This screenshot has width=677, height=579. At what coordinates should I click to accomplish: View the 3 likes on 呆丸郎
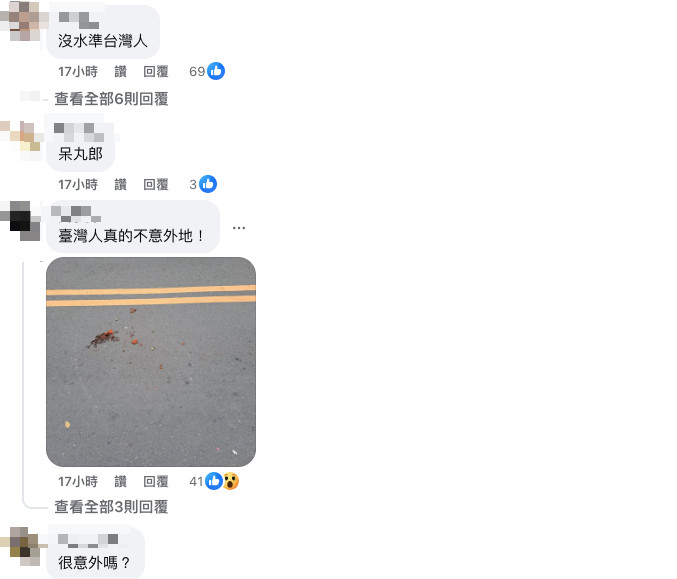203,185
